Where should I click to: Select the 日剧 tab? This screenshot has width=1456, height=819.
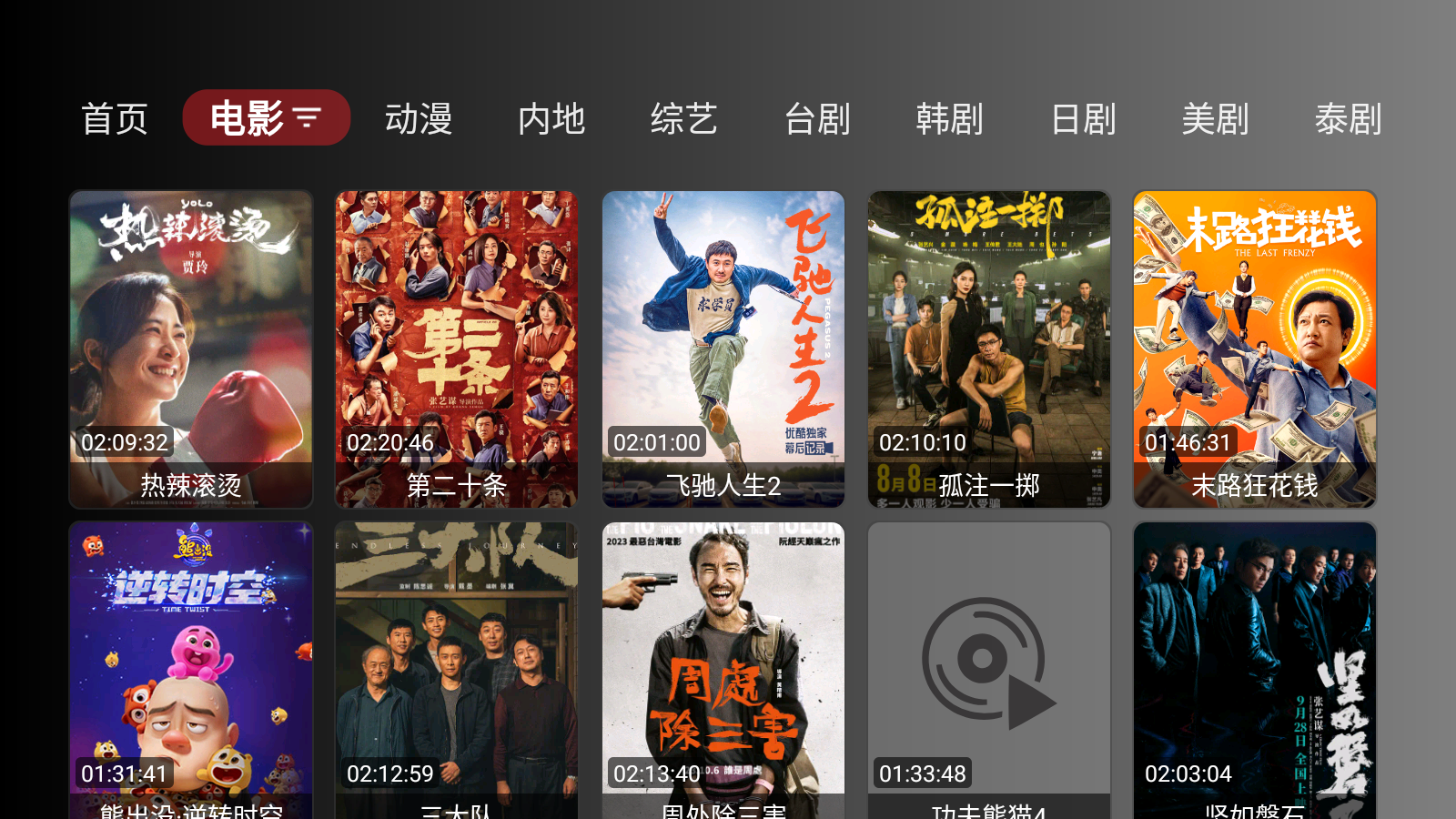(1083, 119)
